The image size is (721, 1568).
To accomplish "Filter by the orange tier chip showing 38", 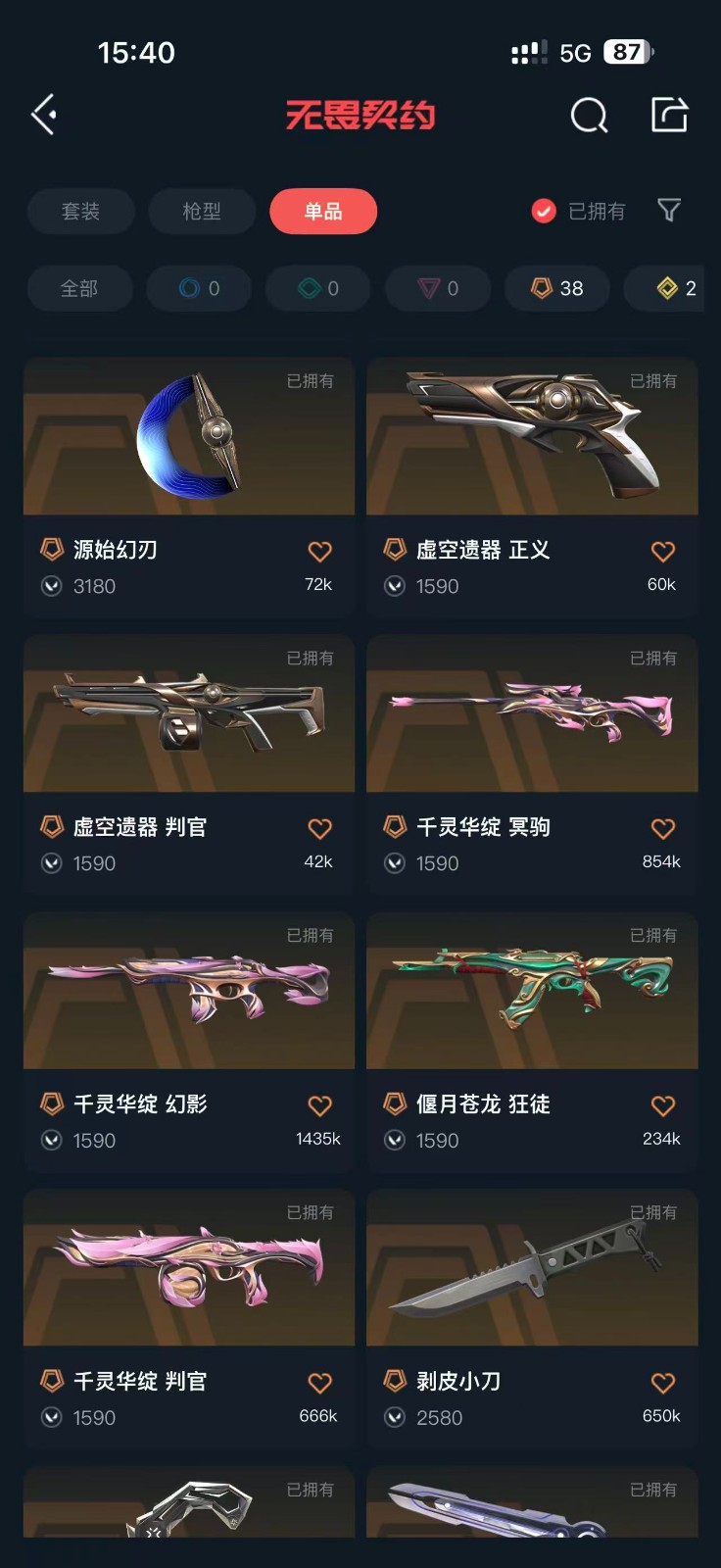I will point(557,288).
